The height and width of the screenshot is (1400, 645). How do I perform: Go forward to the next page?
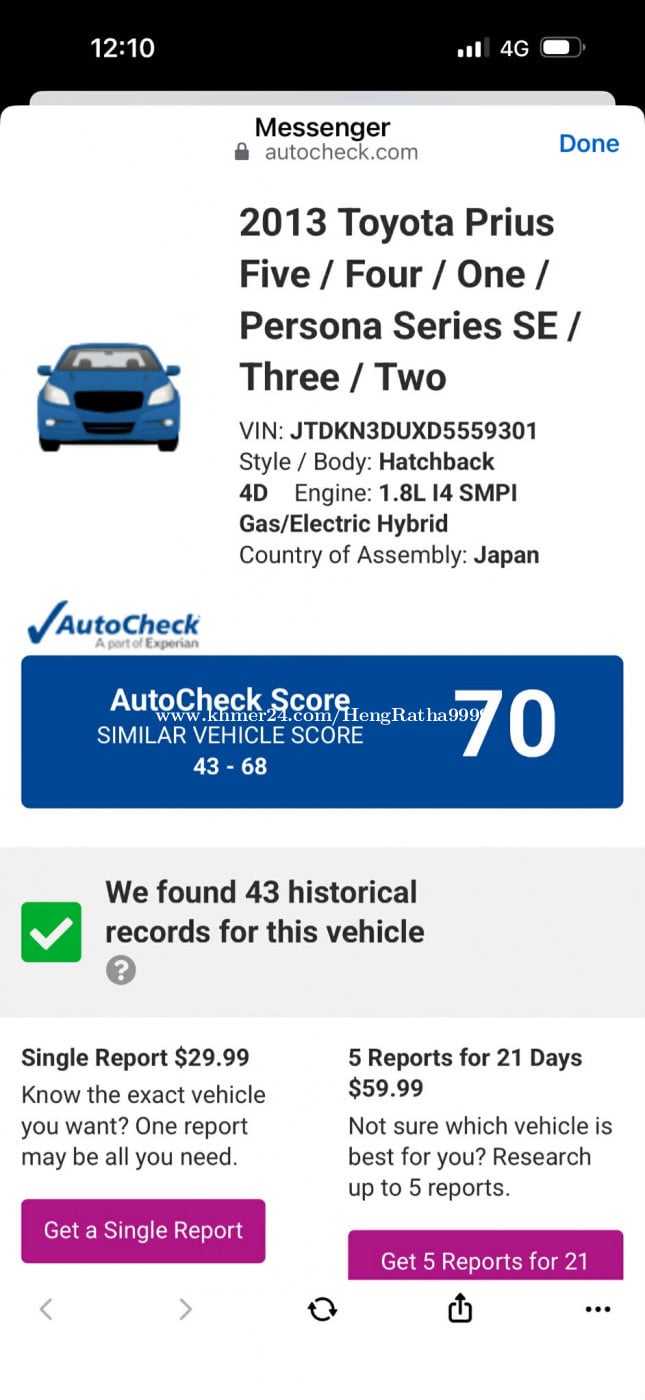[185, 1309]
